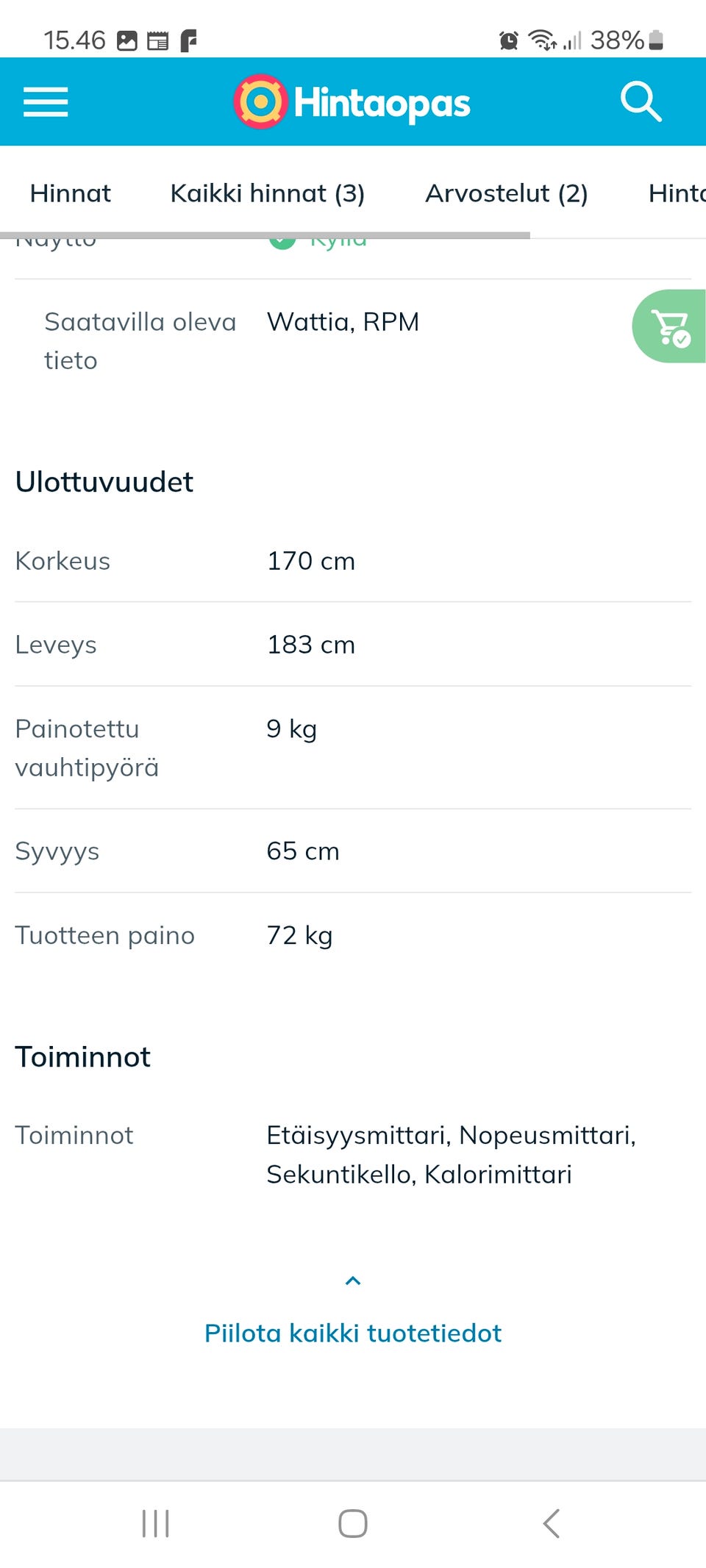Open the hamburger navigation menu
706x1568 pixels.
click(46, 102)
